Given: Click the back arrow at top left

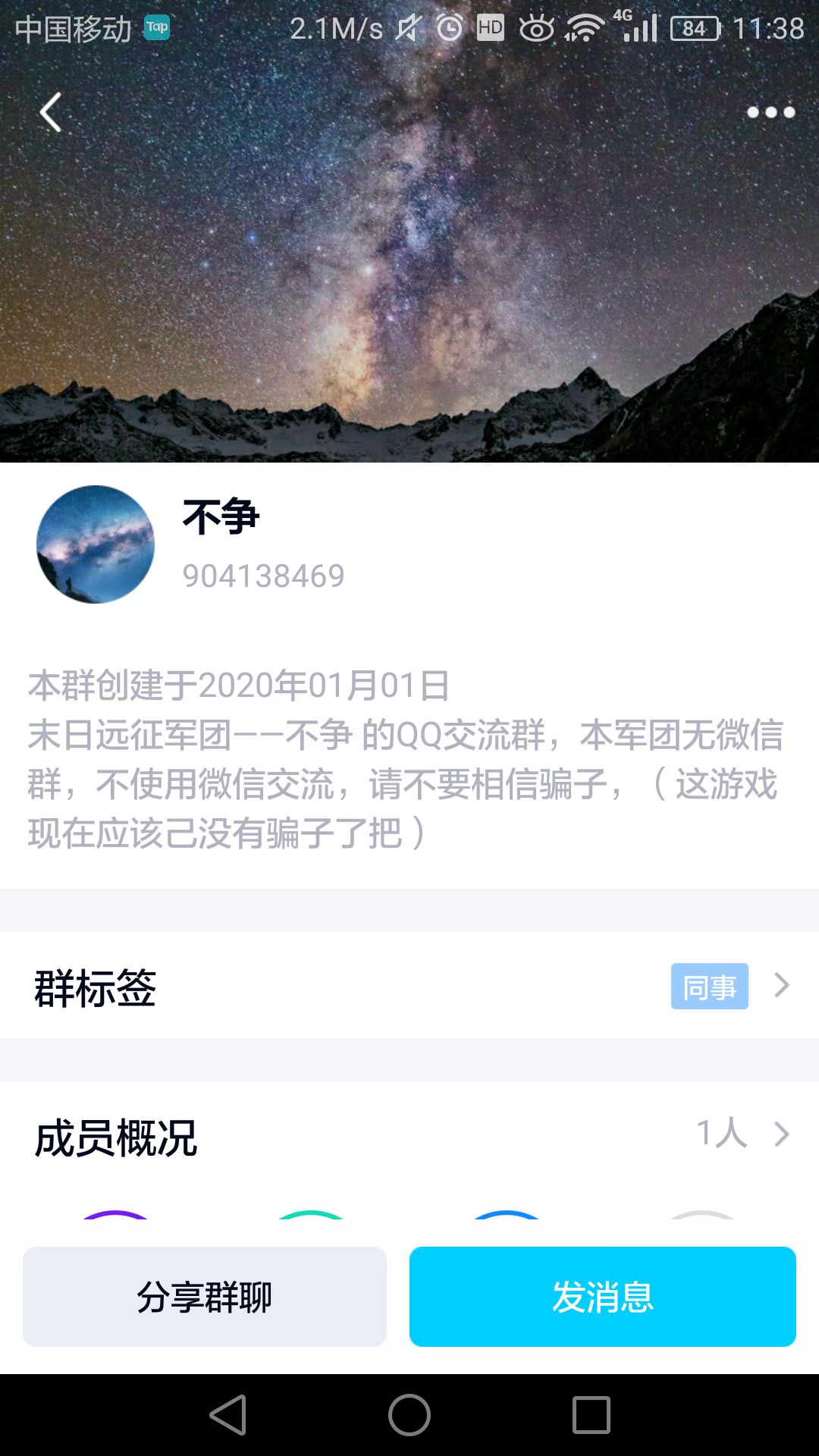Looking at the screenshot, I should pos(50,111).
